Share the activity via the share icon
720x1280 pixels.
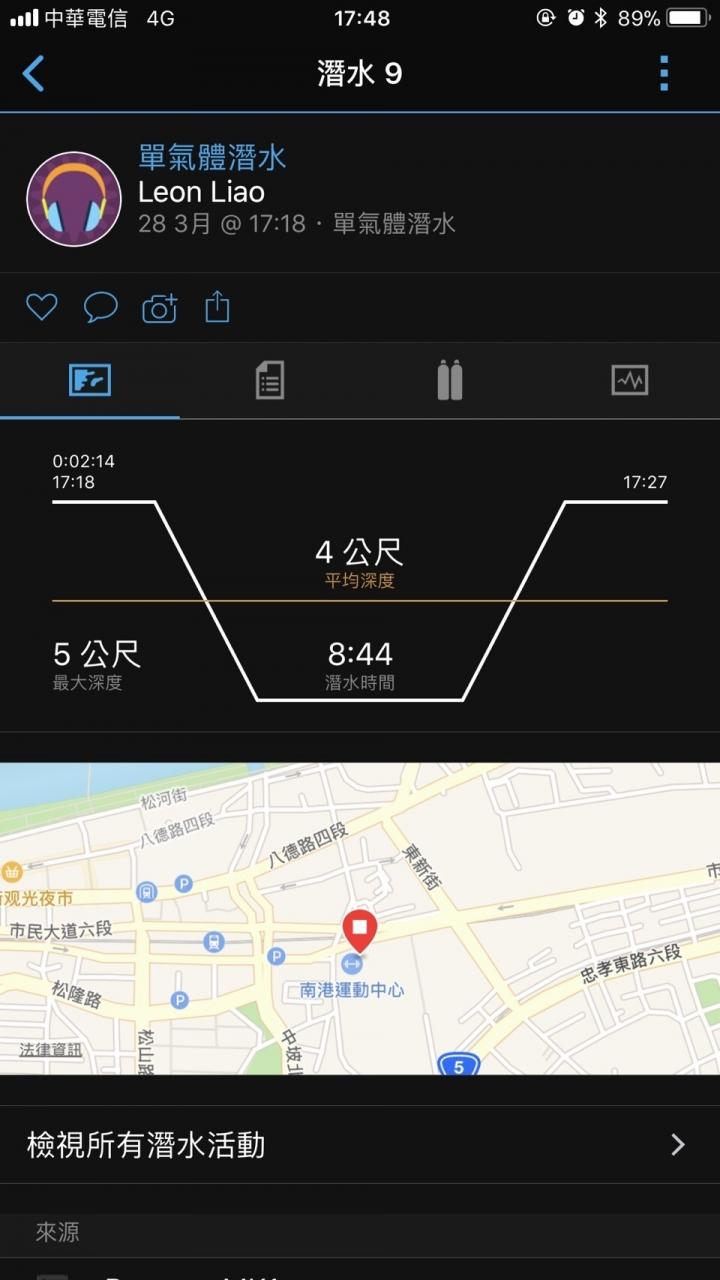coord(218,307)
